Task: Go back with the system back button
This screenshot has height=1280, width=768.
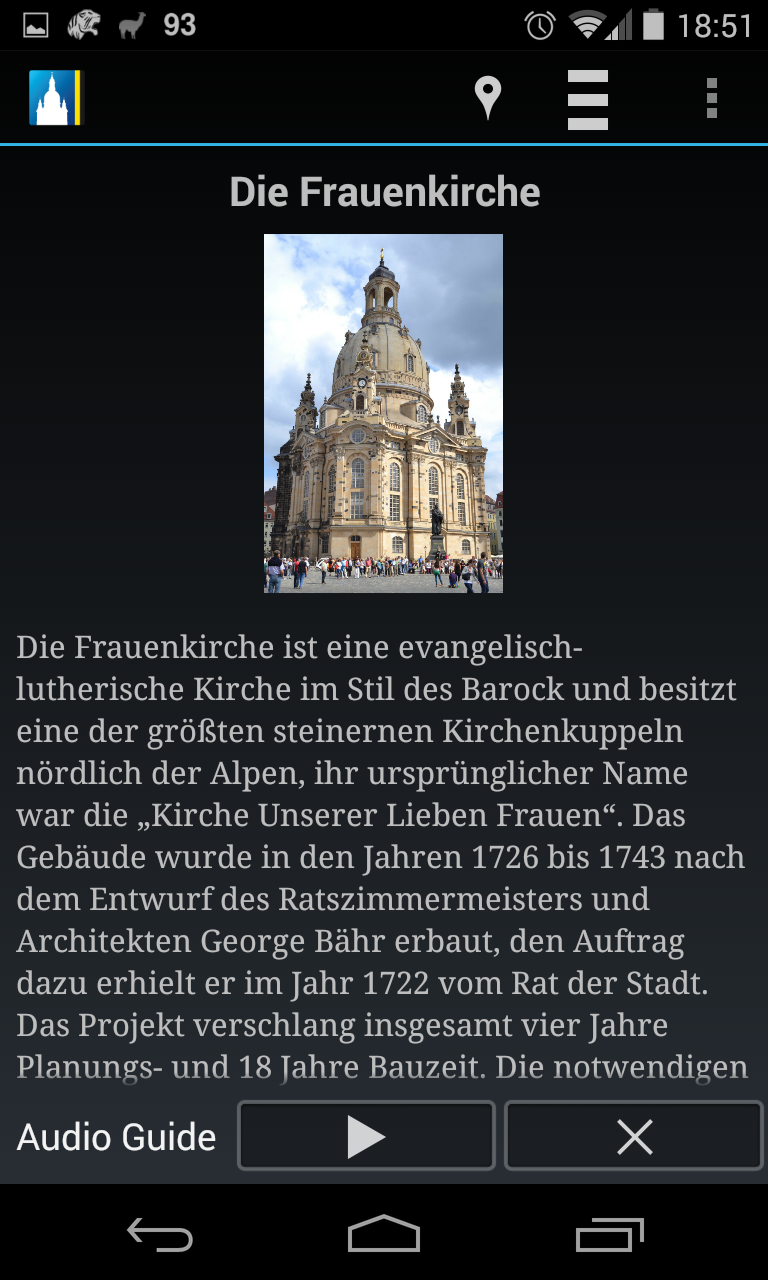Action: point(160,1235)
